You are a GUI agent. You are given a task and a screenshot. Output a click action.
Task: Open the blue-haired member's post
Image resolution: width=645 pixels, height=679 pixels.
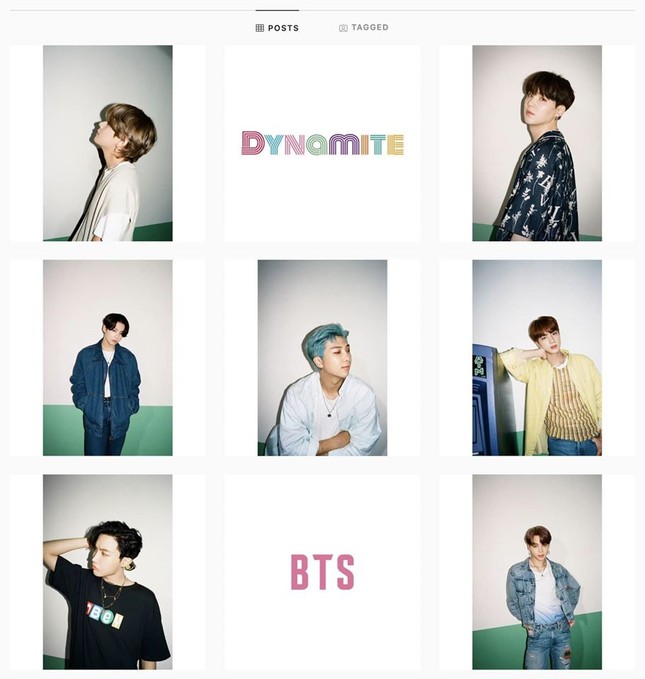point(322,358)
